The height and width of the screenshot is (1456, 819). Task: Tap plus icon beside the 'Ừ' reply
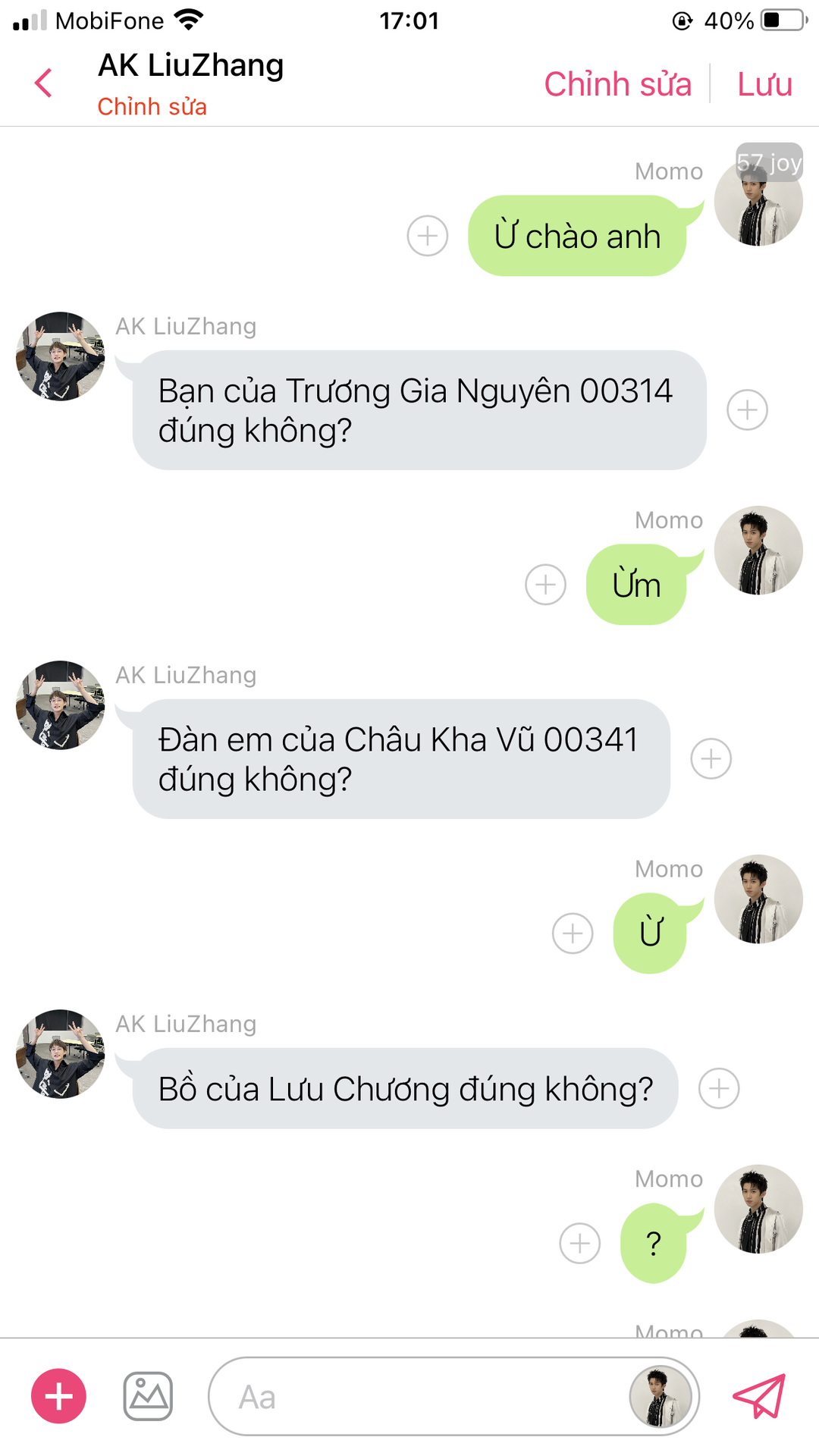point(573,934)
